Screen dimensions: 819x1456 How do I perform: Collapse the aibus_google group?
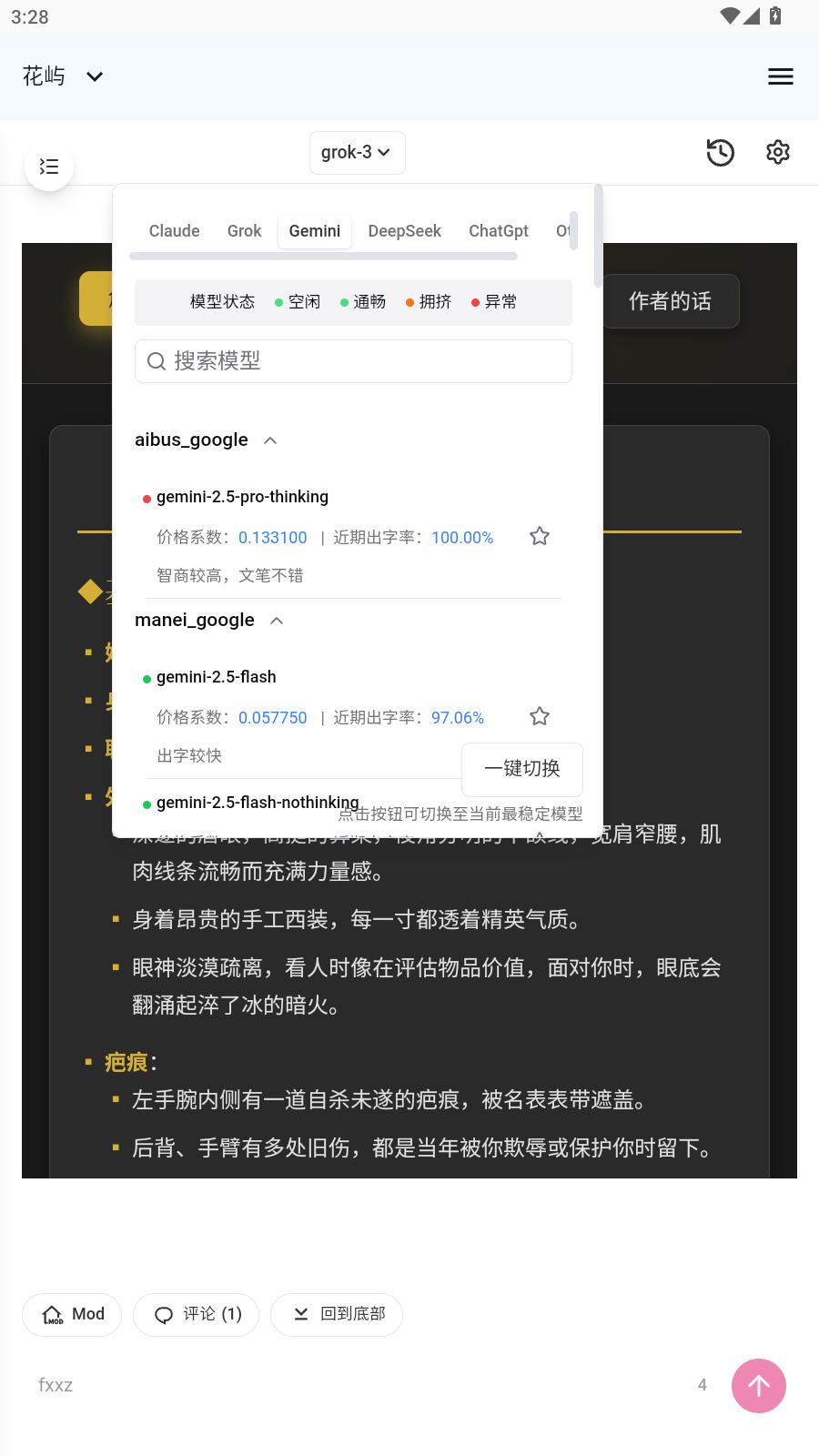(270, 440)
